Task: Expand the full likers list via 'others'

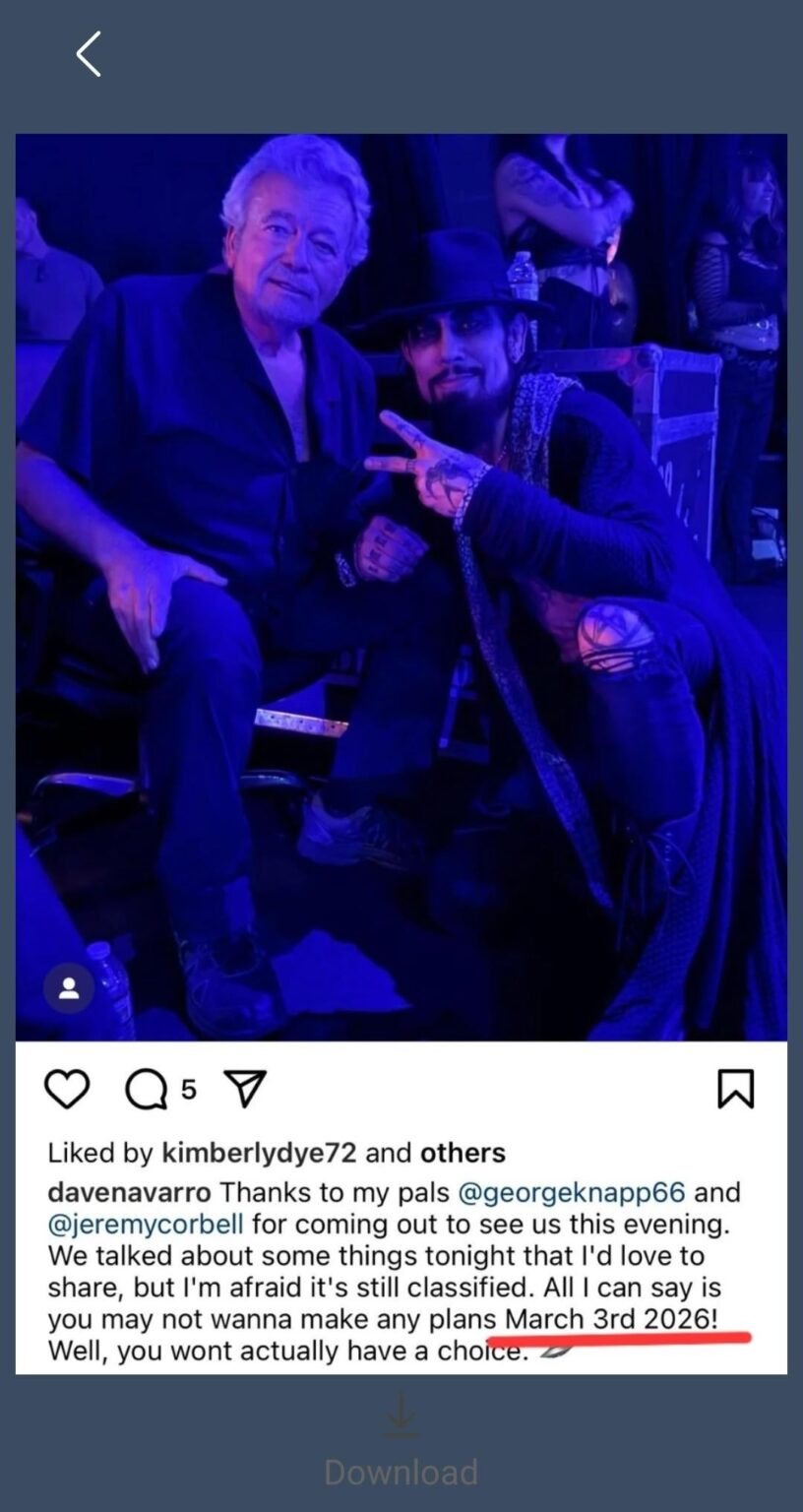Action: pyautogui.click(x=462, y=1153)
